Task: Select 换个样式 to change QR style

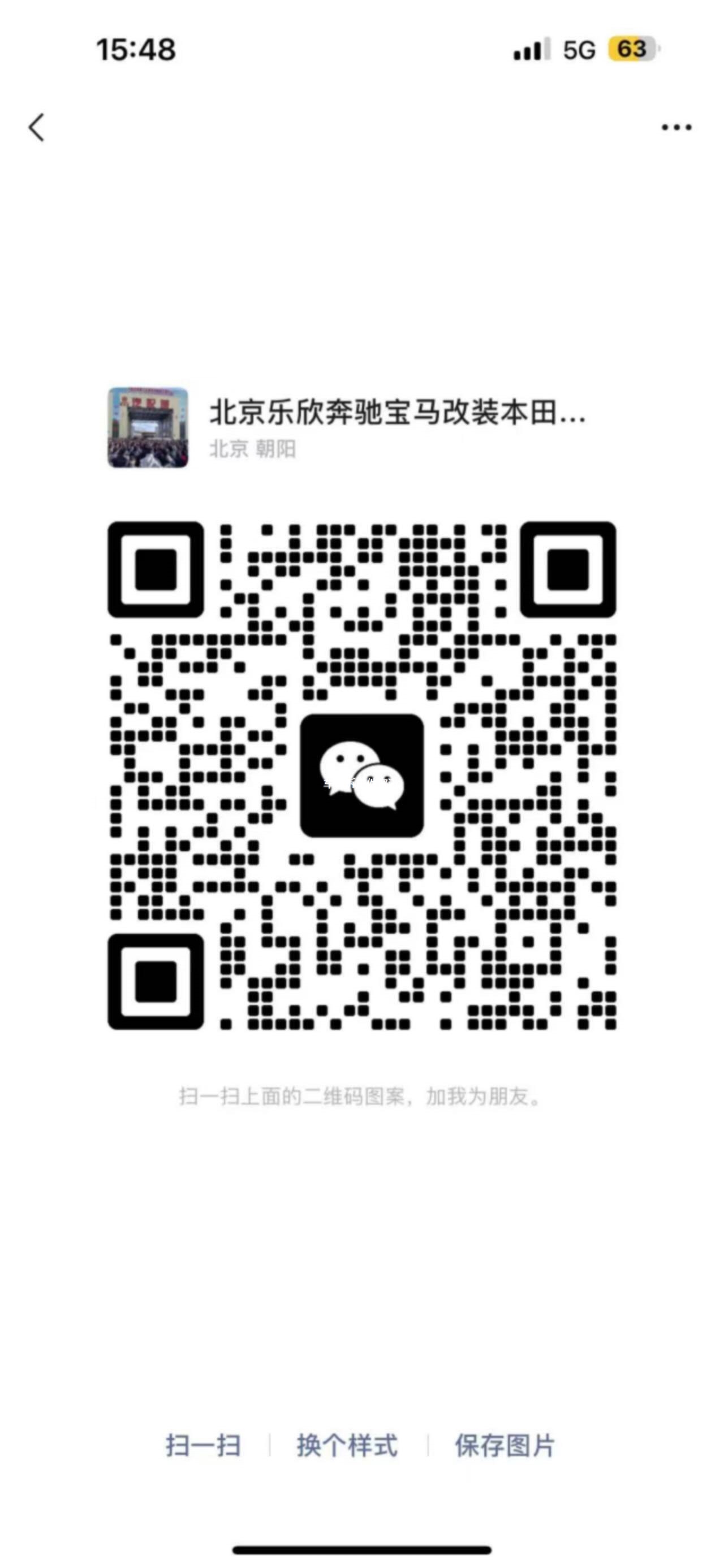Action: coord(347,1446)
